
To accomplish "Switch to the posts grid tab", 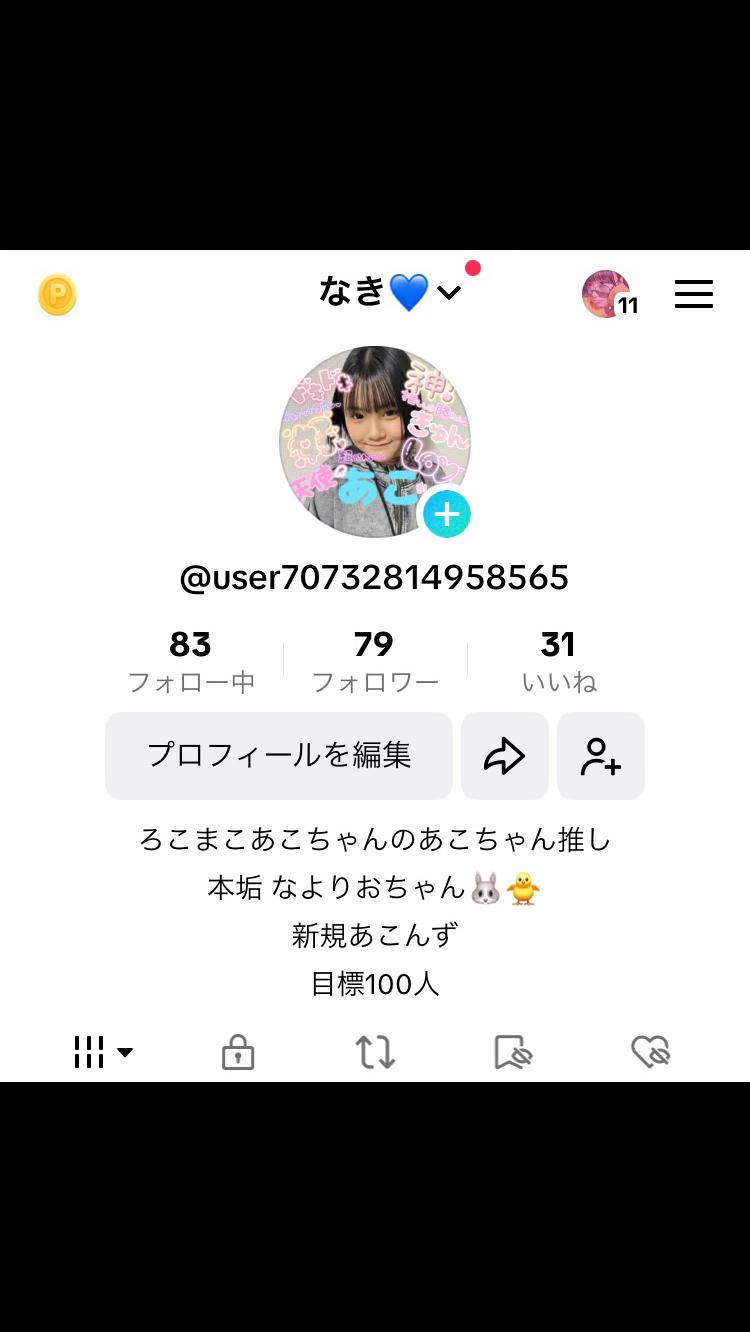I will click(x=102, y=1052).
